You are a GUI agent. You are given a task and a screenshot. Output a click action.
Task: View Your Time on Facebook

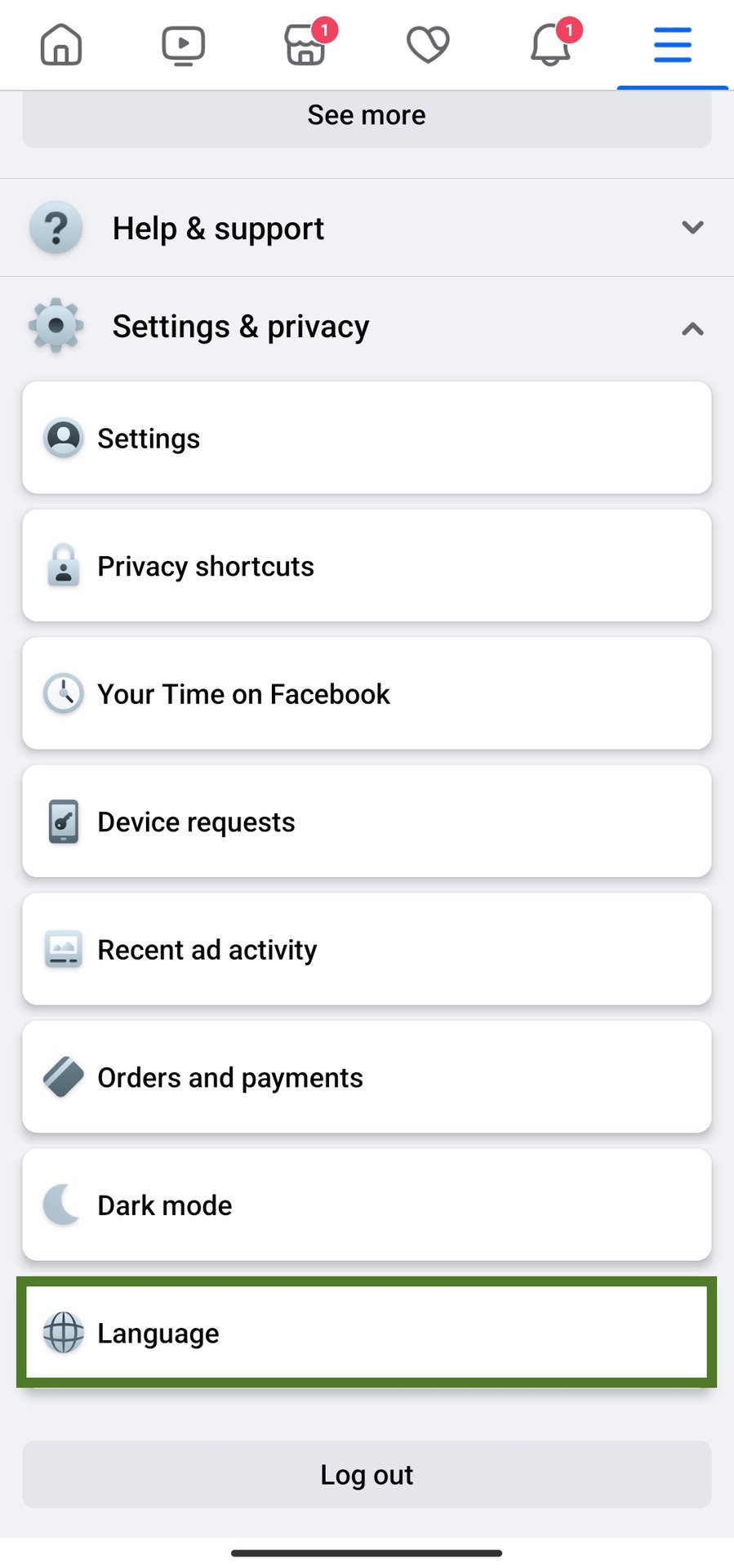(x=367, y=693)
